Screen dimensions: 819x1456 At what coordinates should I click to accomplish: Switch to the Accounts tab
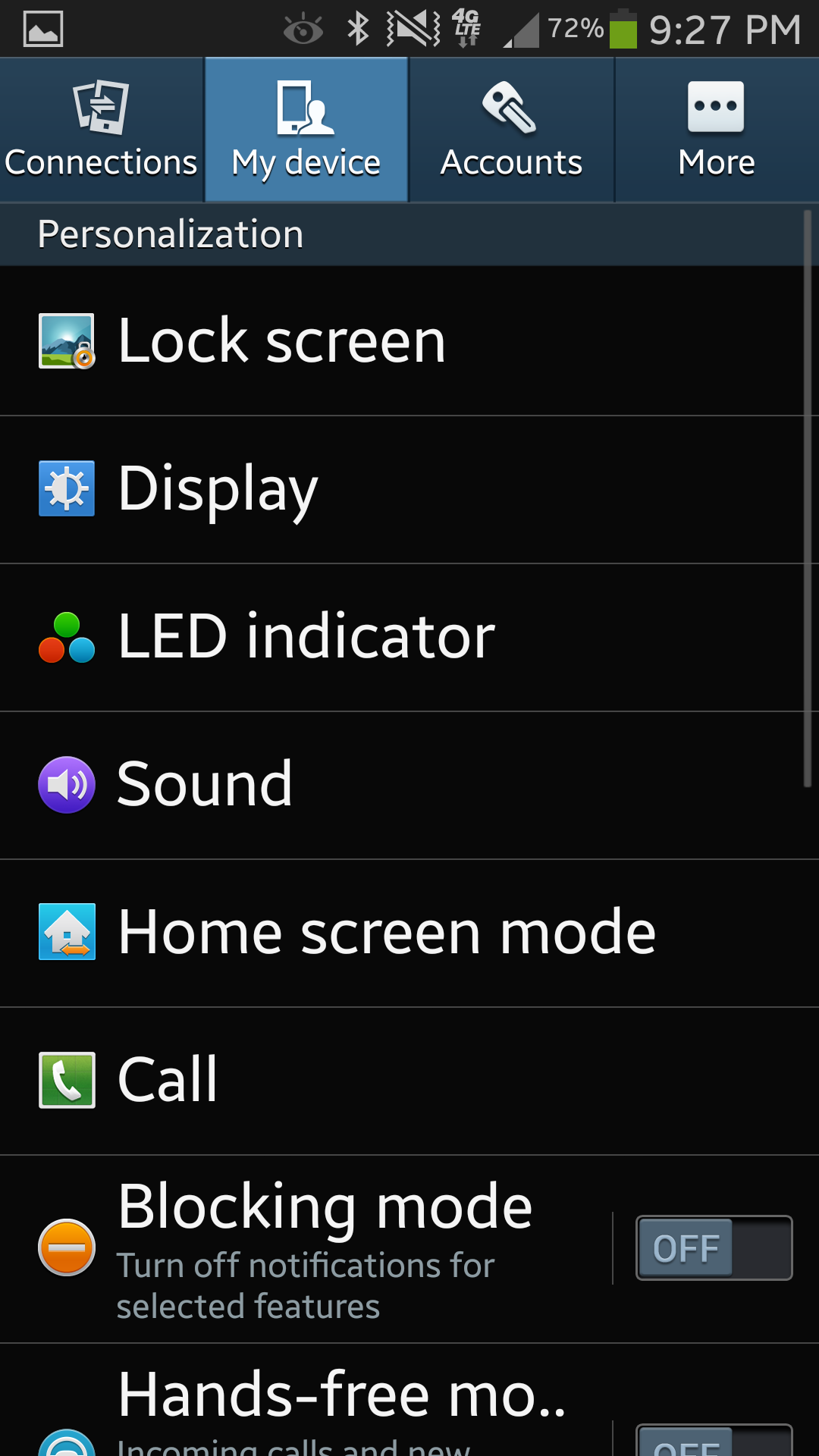(x=510, y=129)
